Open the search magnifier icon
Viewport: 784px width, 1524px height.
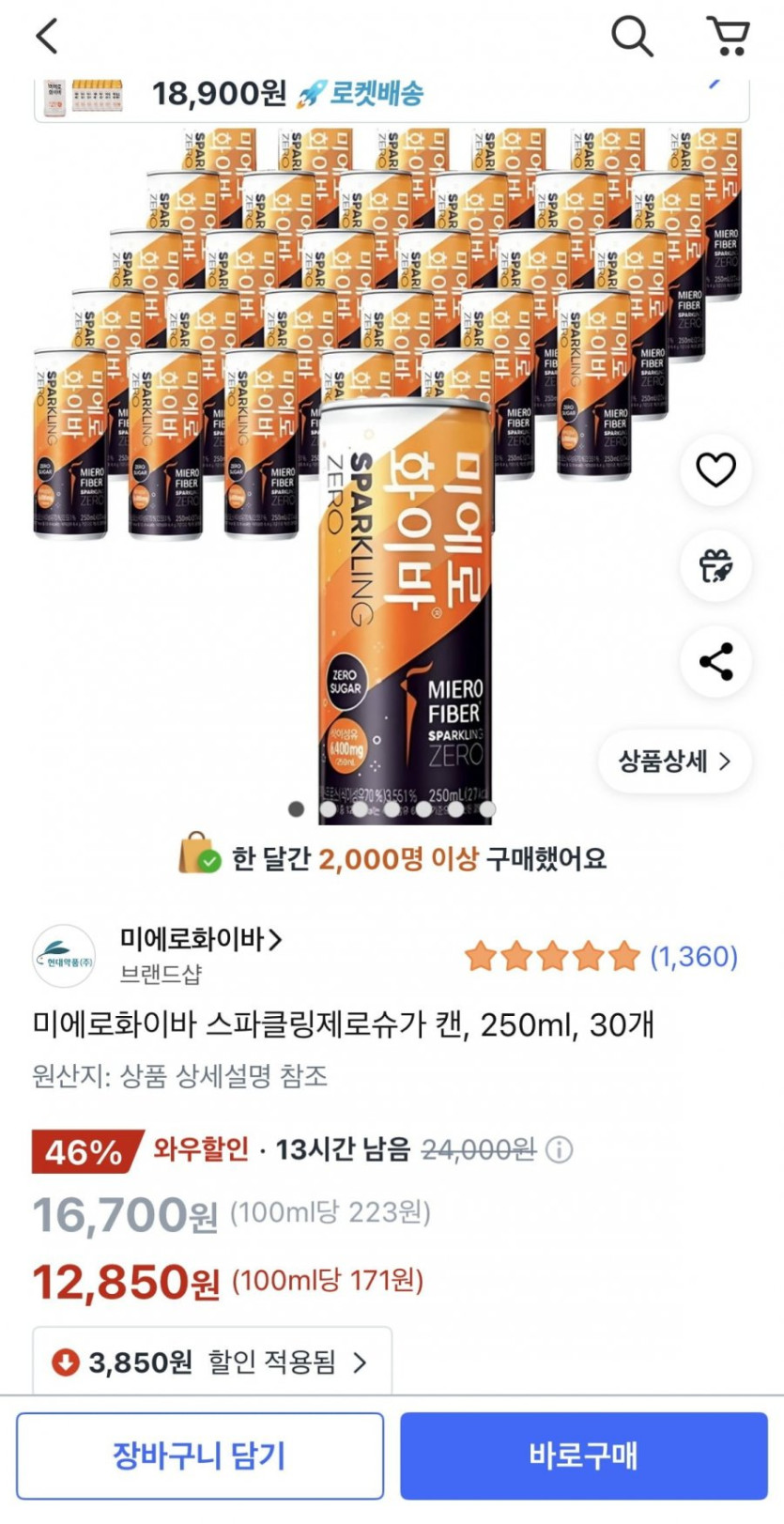pos(632,37)
